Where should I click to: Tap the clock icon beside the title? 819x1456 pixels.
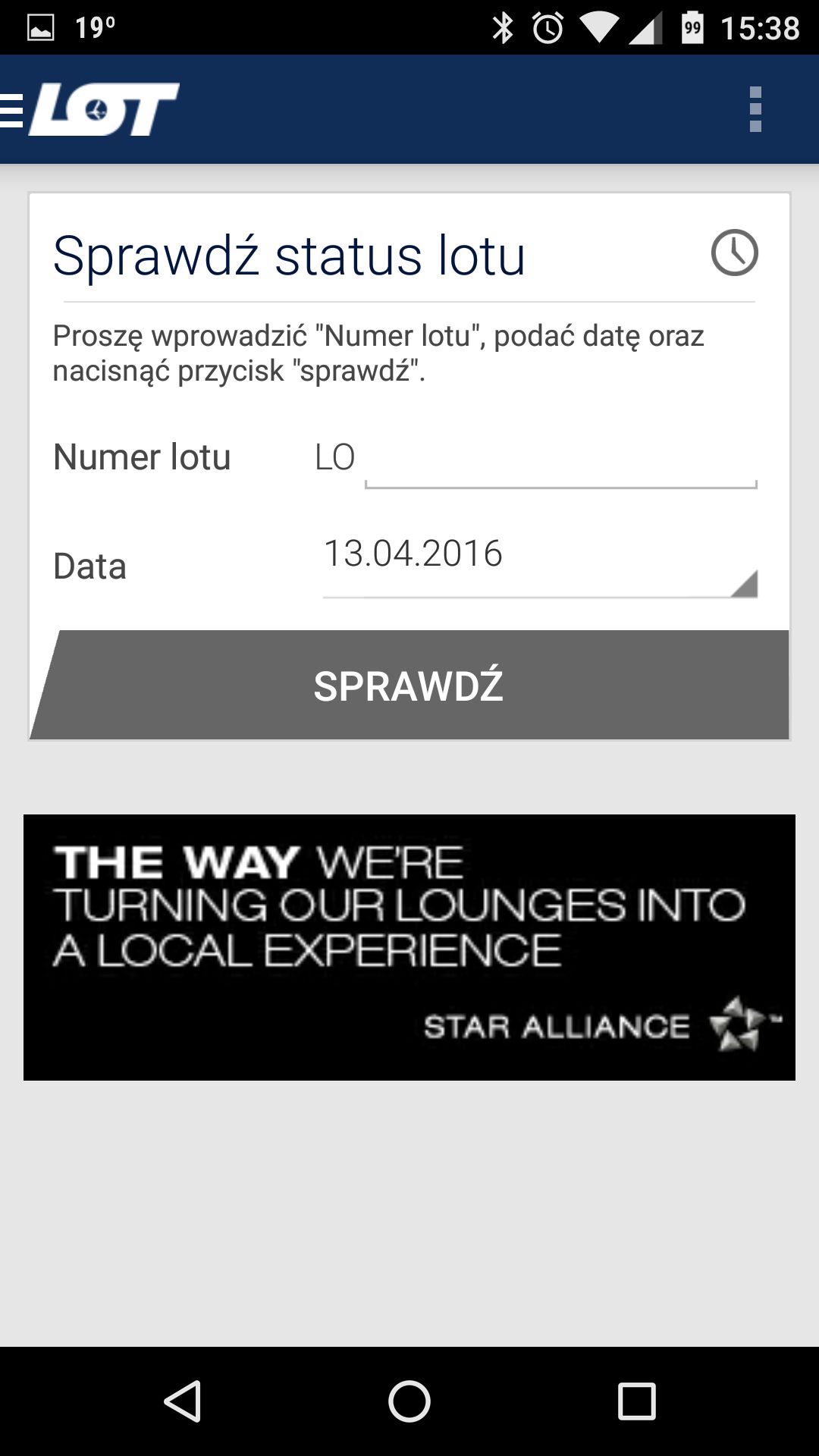coord(734,253)
